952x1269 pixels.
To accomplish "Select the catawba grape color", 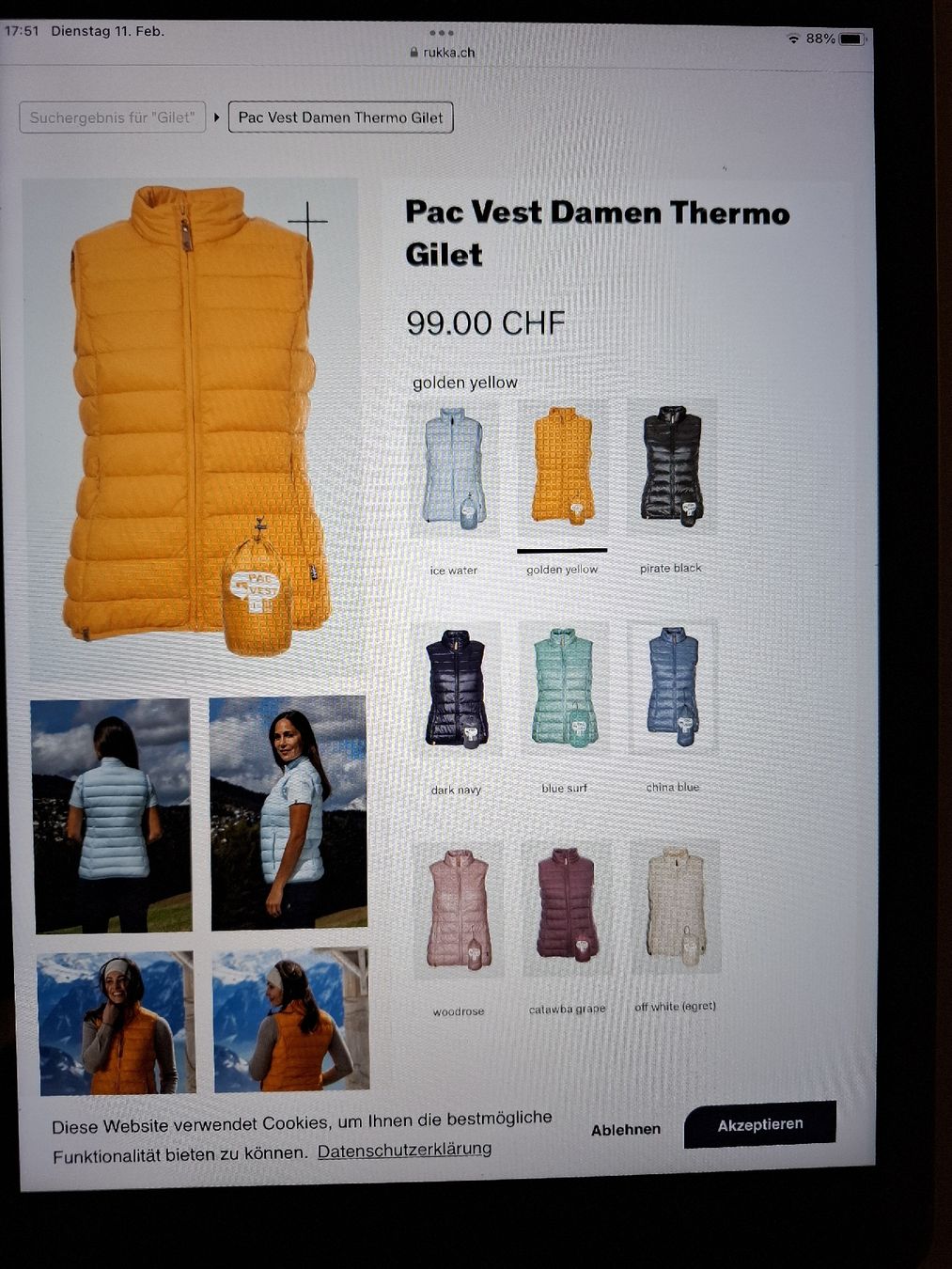I will tap(567, 906).
